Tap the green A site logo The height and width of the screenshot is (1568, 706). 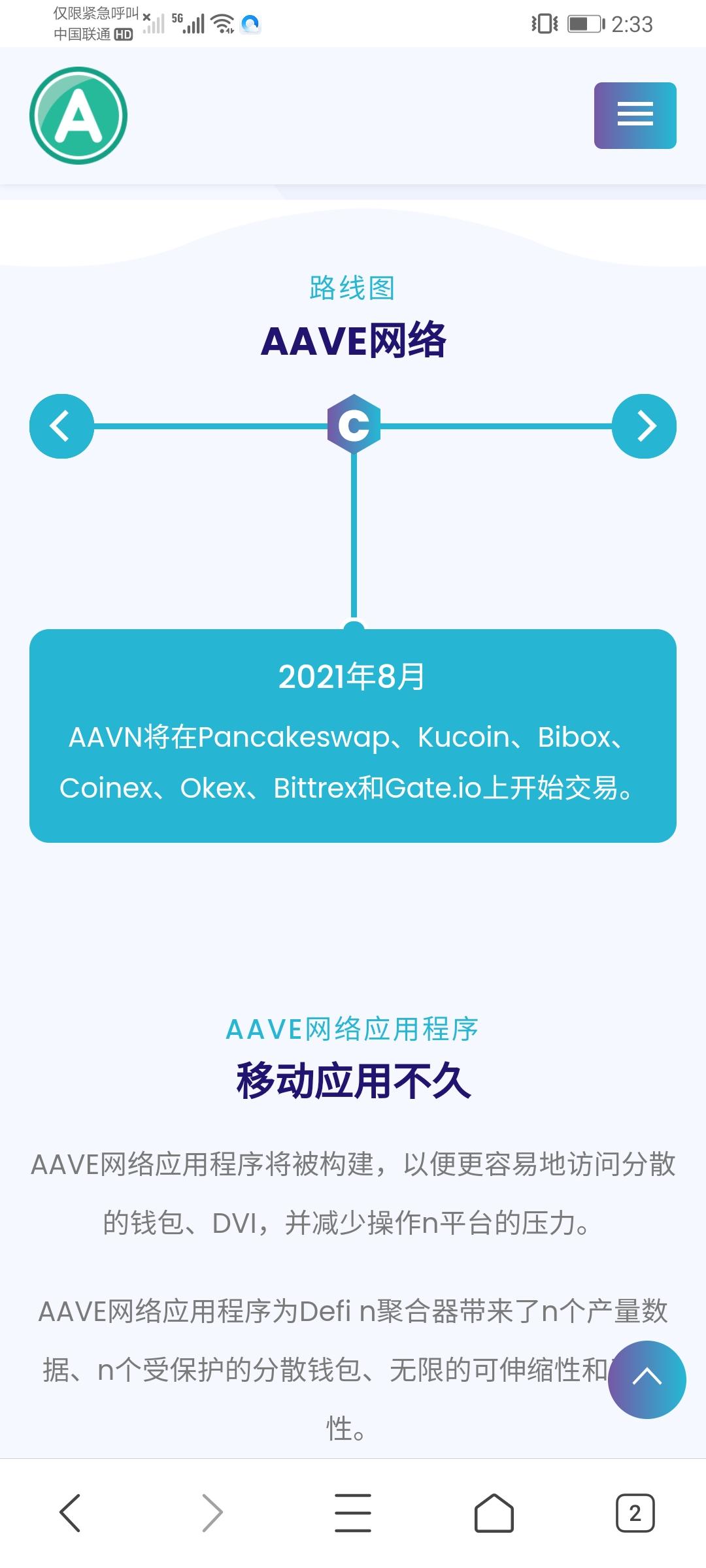coord(78,116)
